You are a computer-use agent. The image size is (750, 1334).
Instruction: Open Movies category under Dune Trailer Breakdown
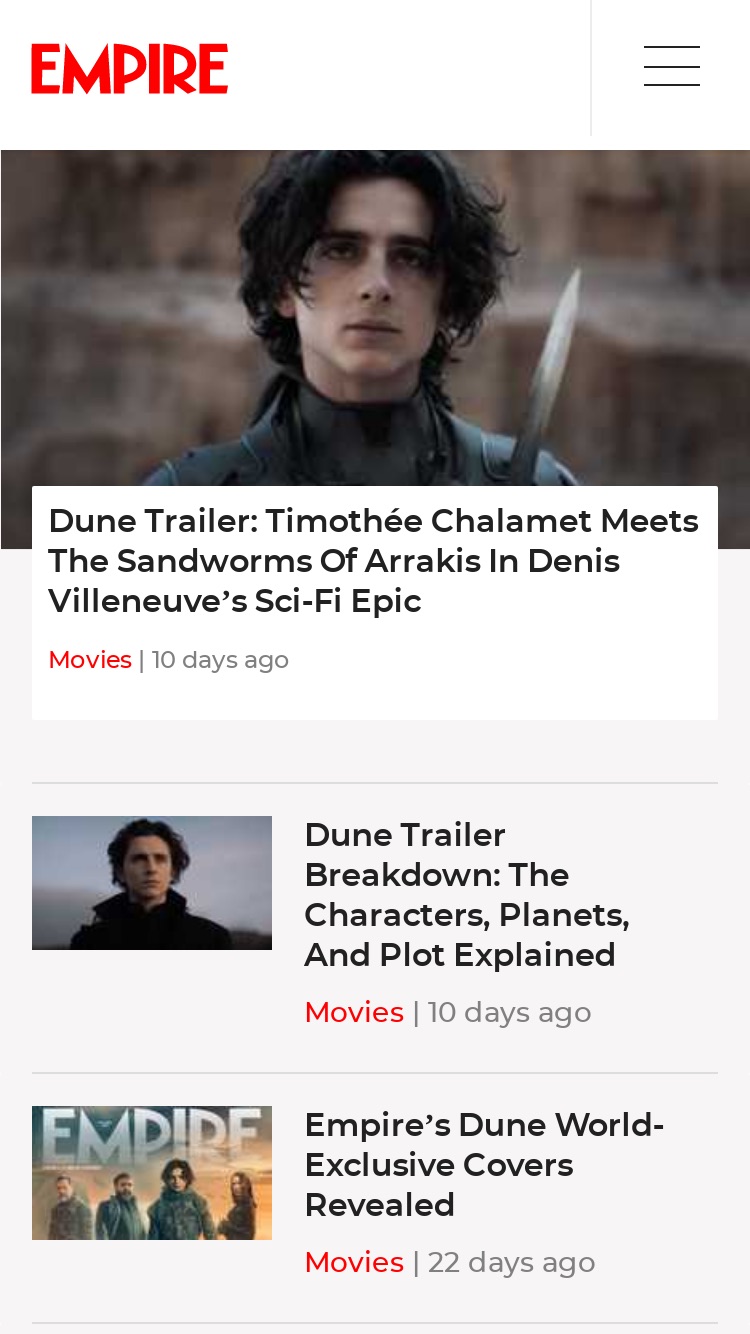pos(354,1012)
